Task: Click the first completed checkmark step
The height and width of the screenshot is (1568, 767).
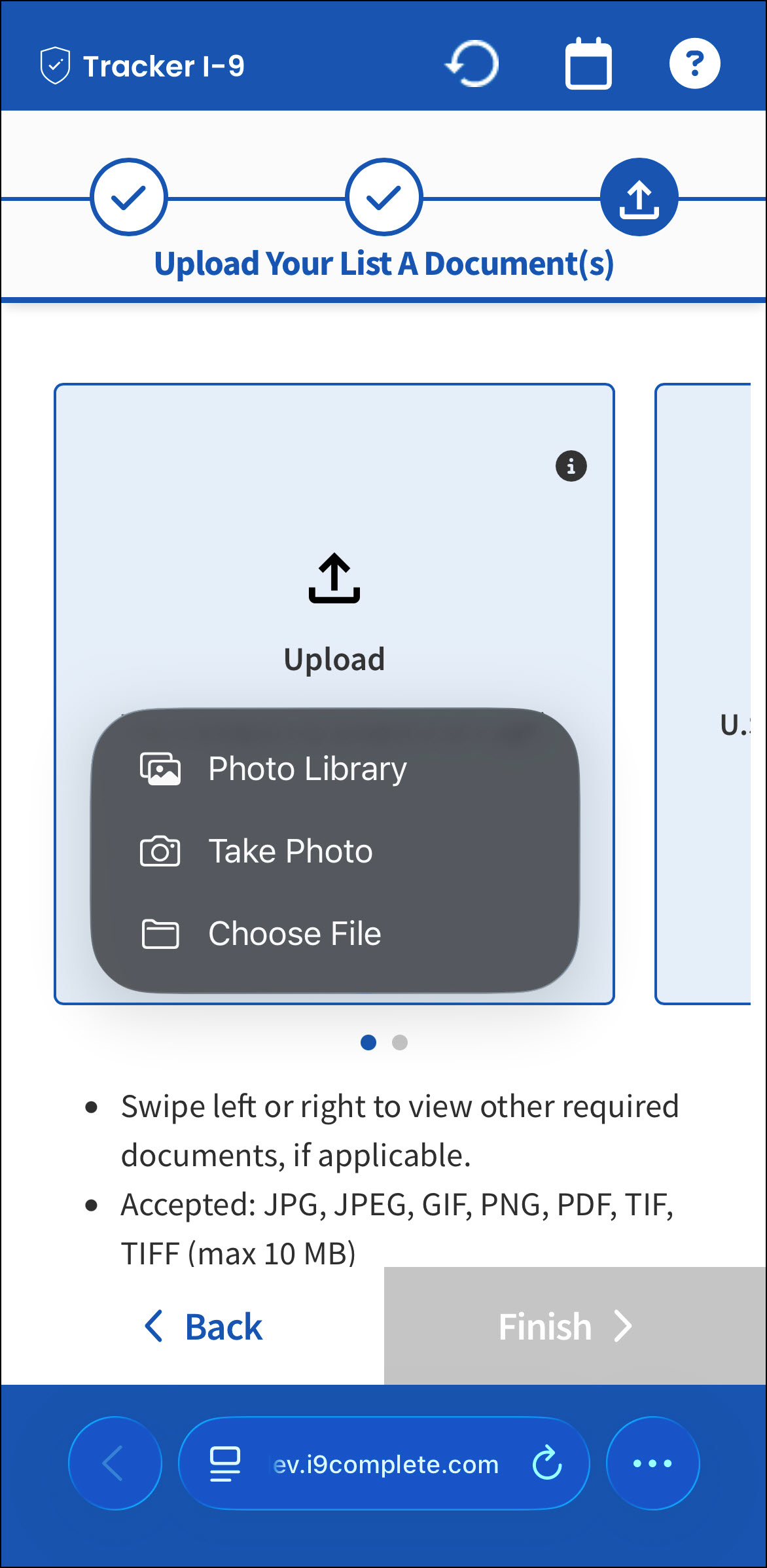Action: 128,197
